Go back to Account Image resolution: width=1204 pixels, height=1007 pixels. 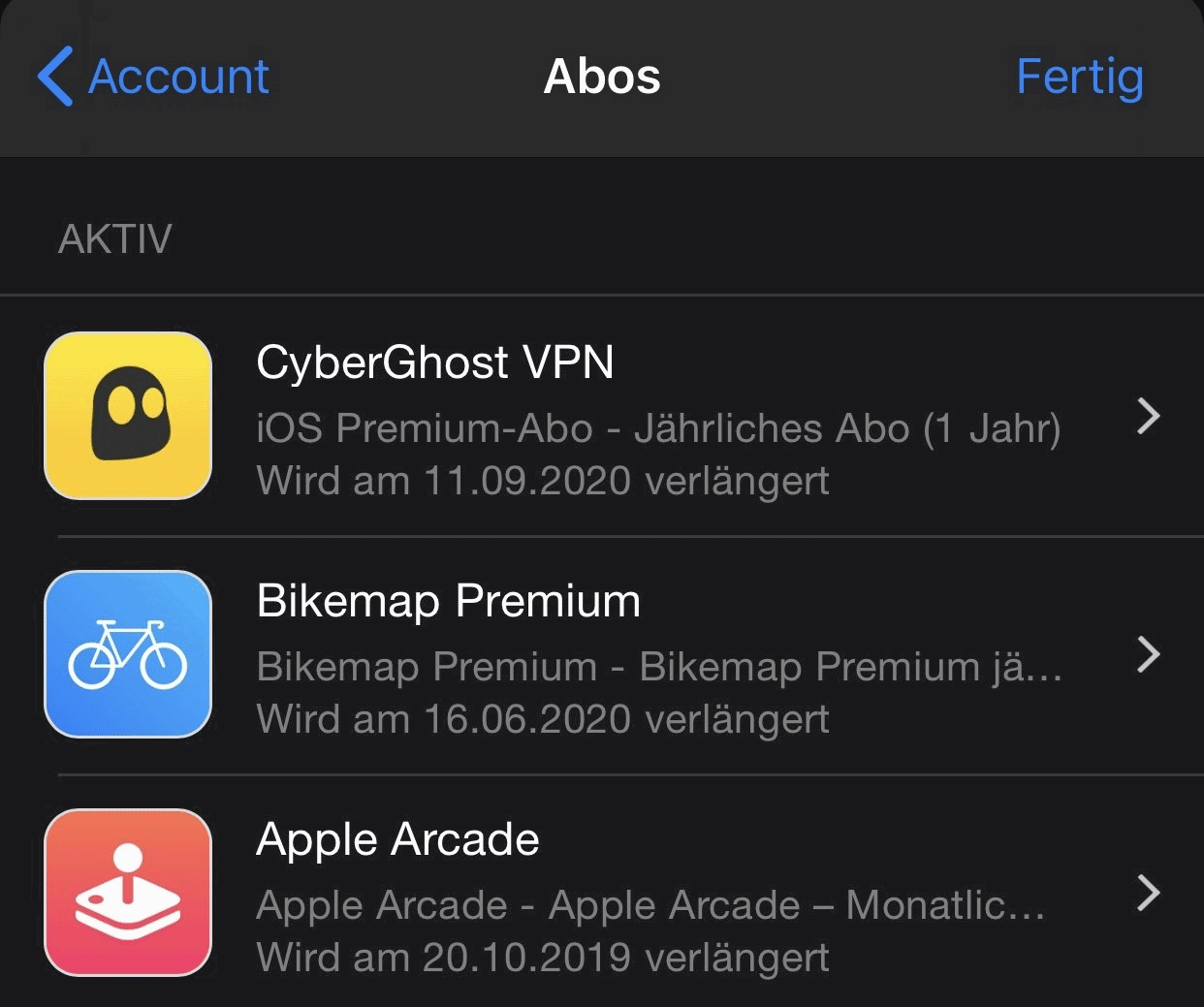point(155,77)
